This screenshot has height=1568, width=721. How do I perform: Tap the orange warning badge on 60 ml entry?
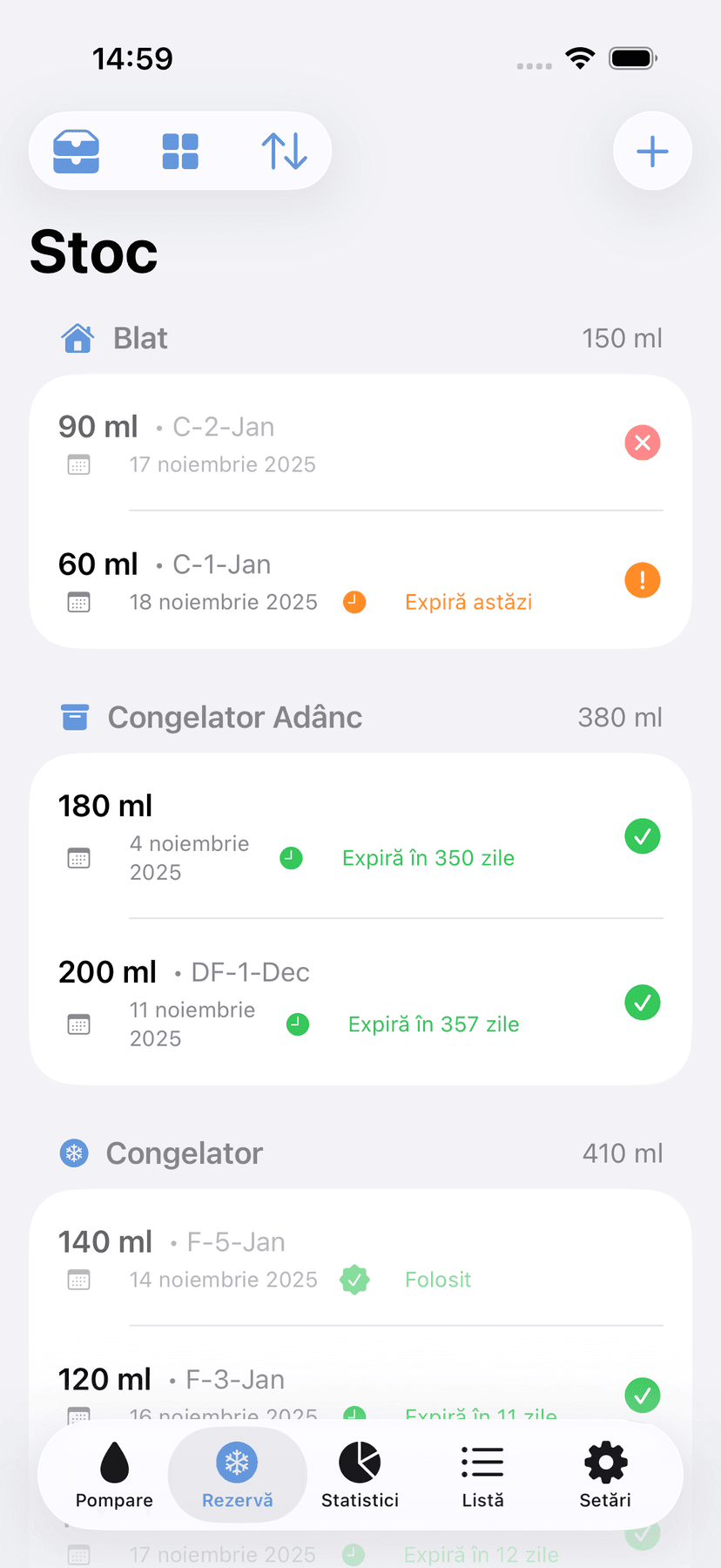tap(643, 580)
